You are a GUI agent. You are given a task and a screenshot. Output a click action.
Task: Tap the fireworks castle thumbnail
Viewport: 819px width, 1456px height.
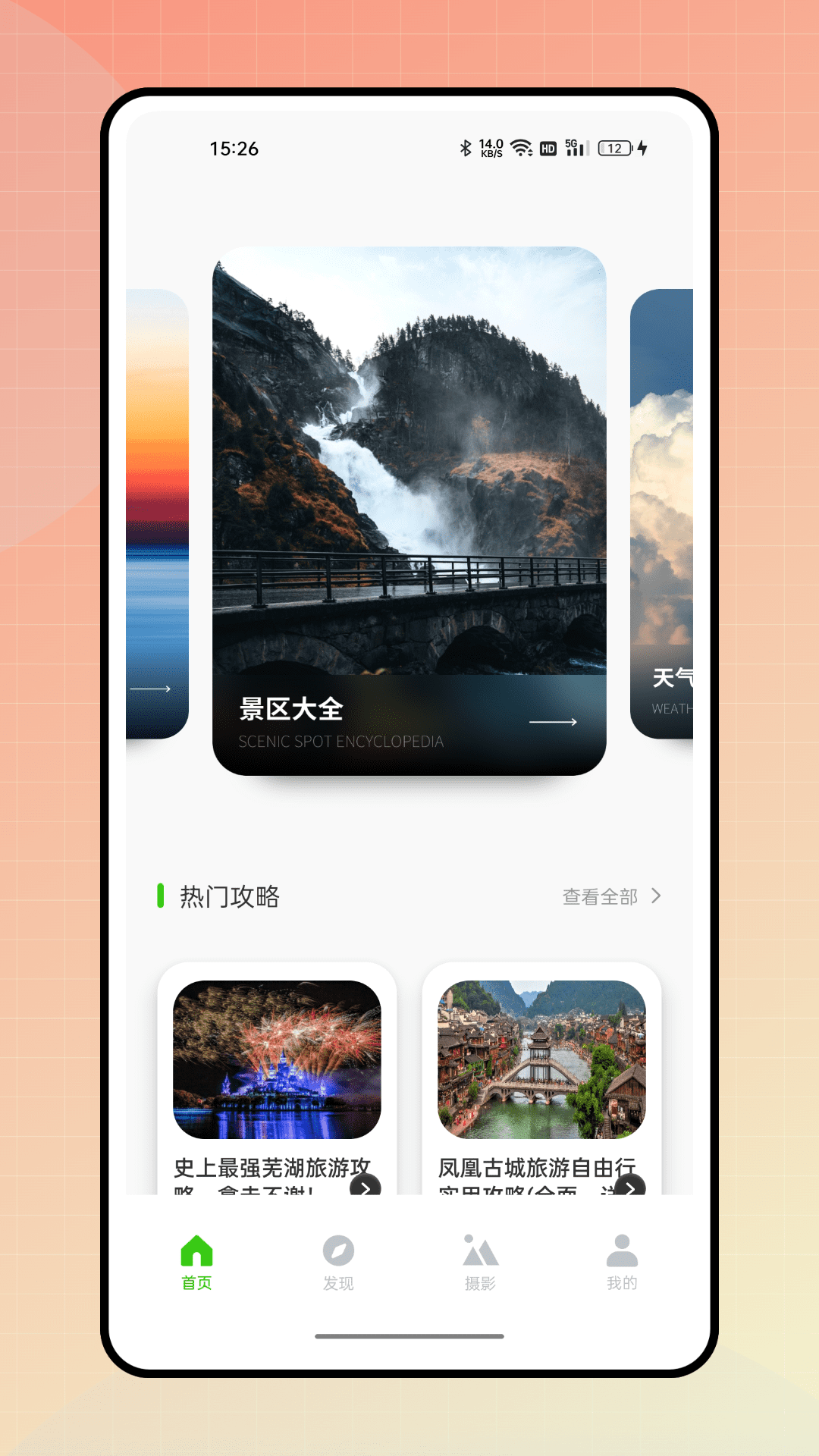tap(279, 1054)
